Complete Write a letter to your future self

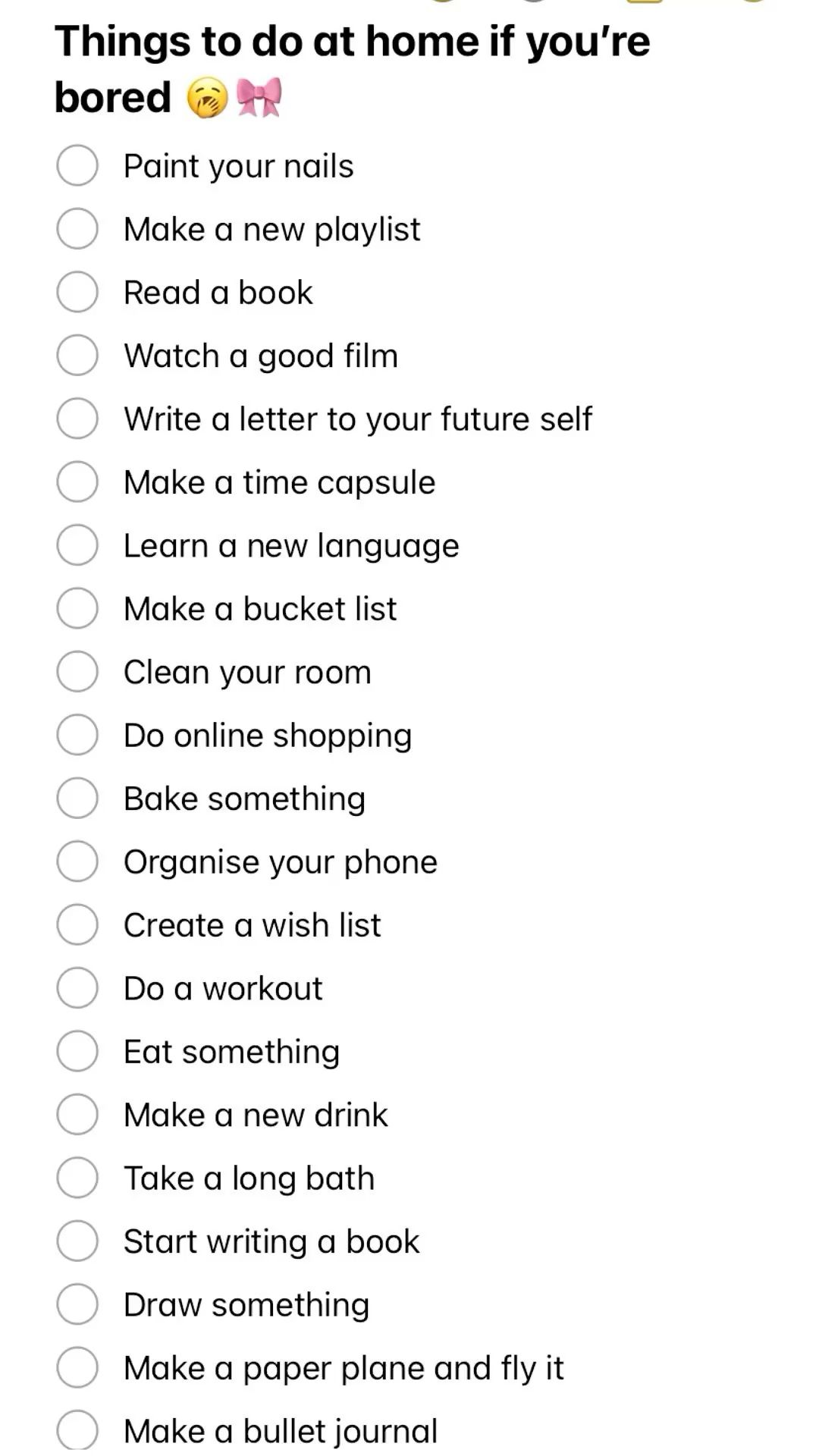coord(77,419)
